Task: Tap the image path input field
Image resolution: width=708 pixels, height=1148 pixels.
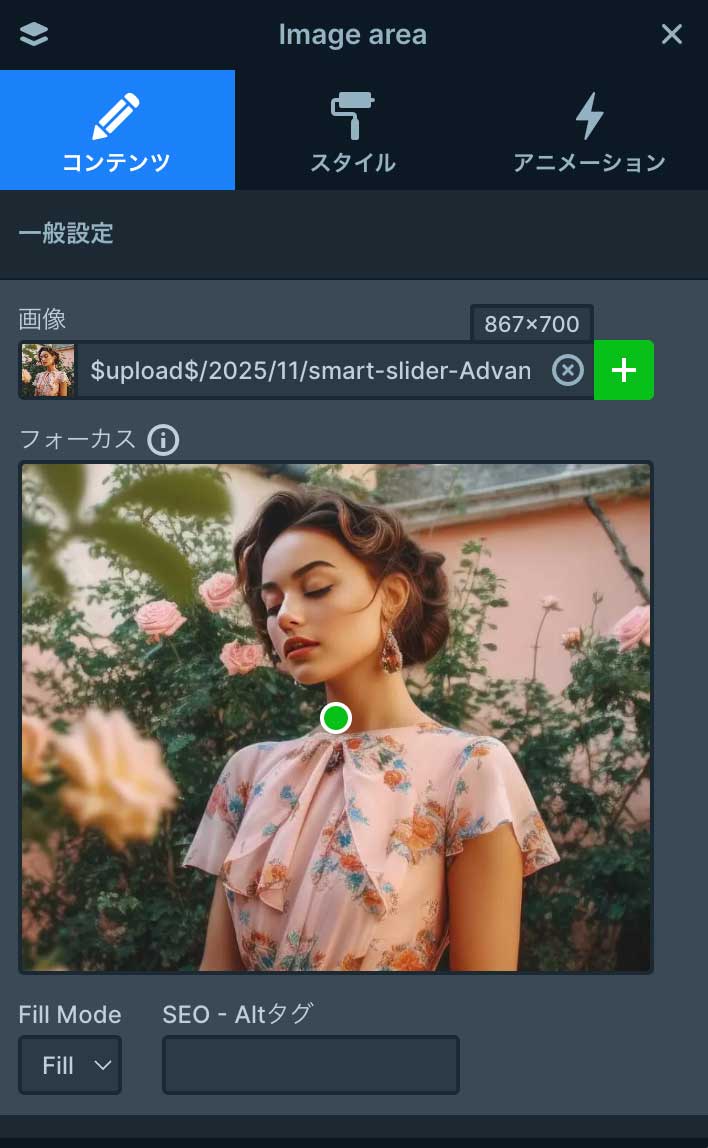Action: coord(310,371)
